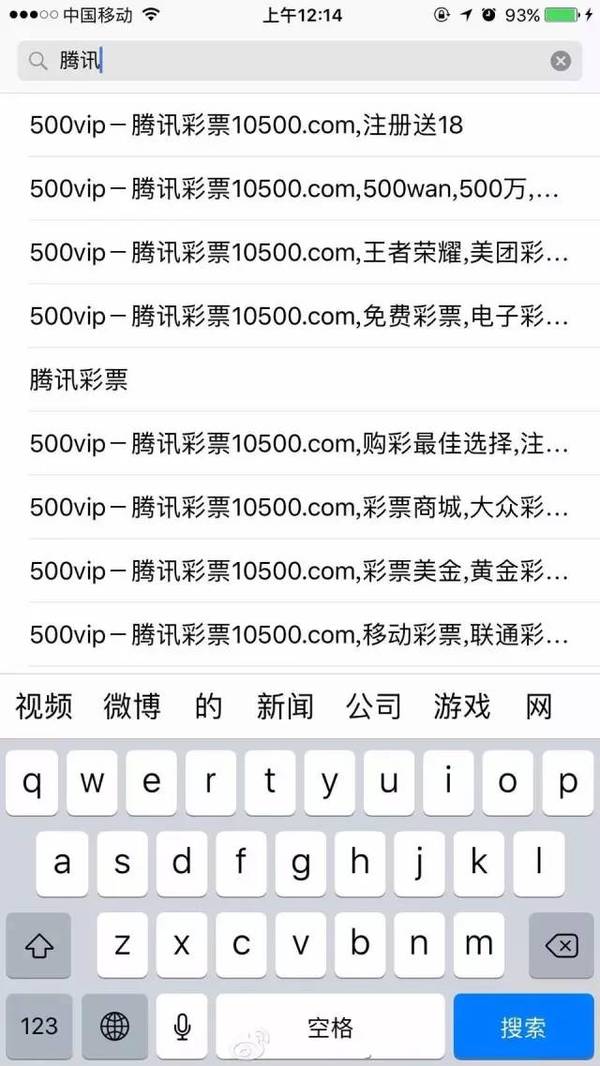The height and width of the screenshot is (1066, 600).
Task: Select the suggestion ending with 注册送18
Action: pos(300,126)
